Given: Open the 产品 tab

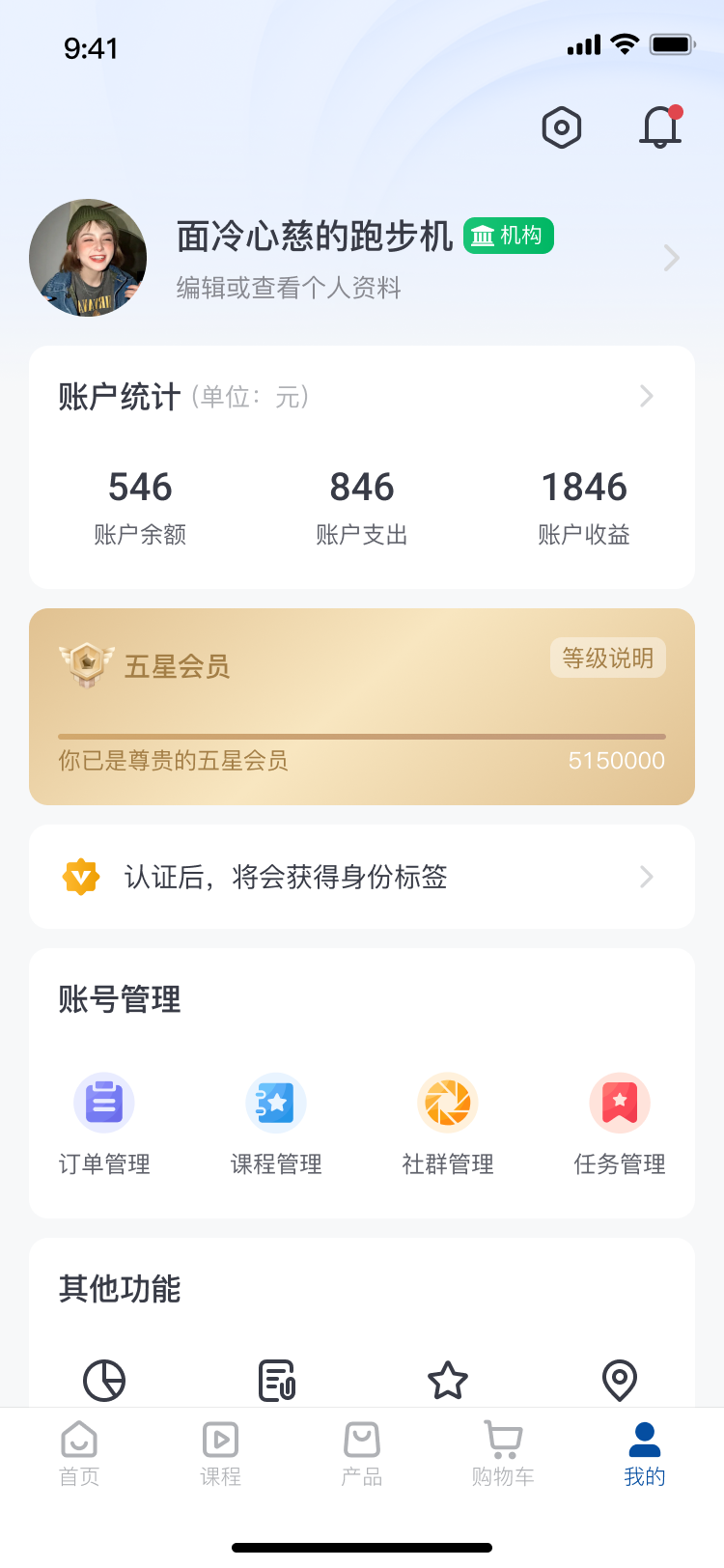Looking at the screenshot, I should tap(362, 1453).
